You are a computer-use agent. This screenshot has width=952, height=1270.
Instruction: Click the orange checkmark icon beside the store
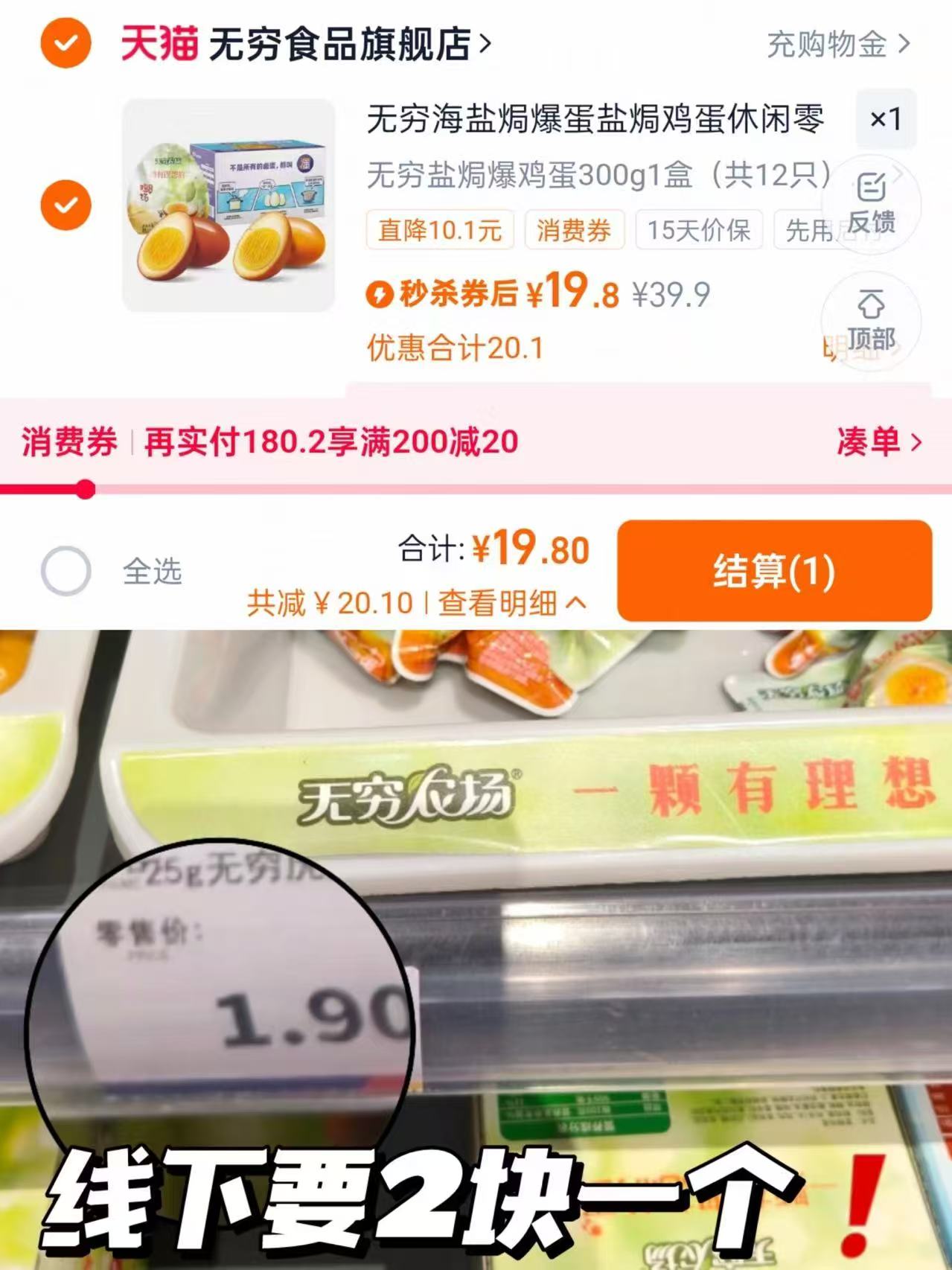(x=66, y=45)
